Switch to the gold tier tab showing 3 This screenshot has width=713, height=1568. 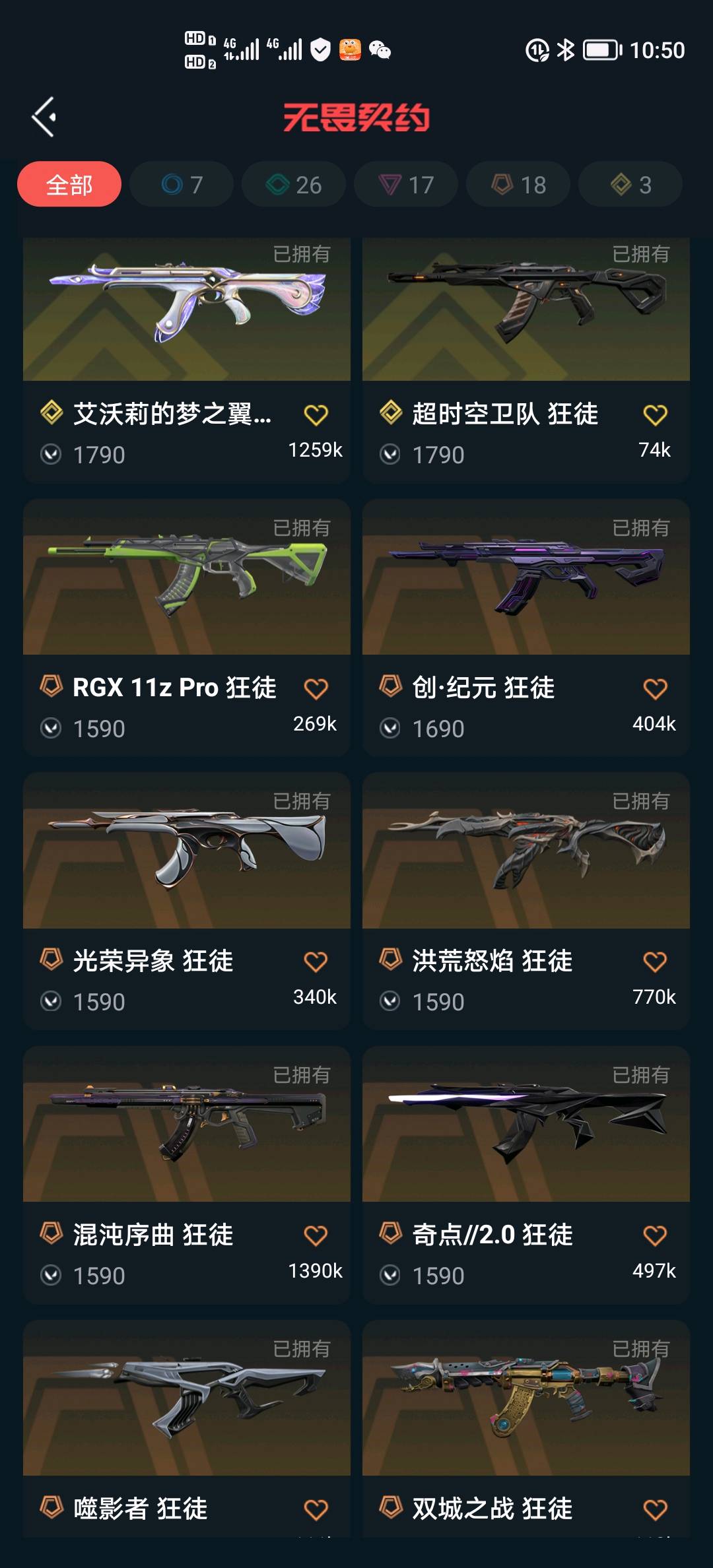[630, 185]
